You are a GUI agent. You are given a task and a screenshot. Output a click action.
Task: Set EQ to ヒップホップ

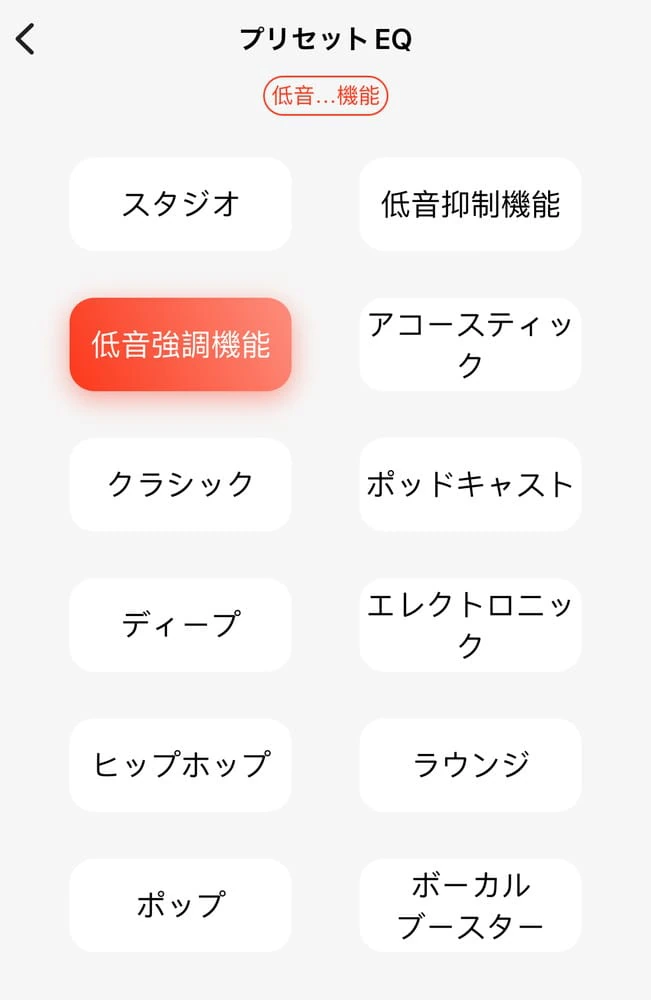click(180, 764)
